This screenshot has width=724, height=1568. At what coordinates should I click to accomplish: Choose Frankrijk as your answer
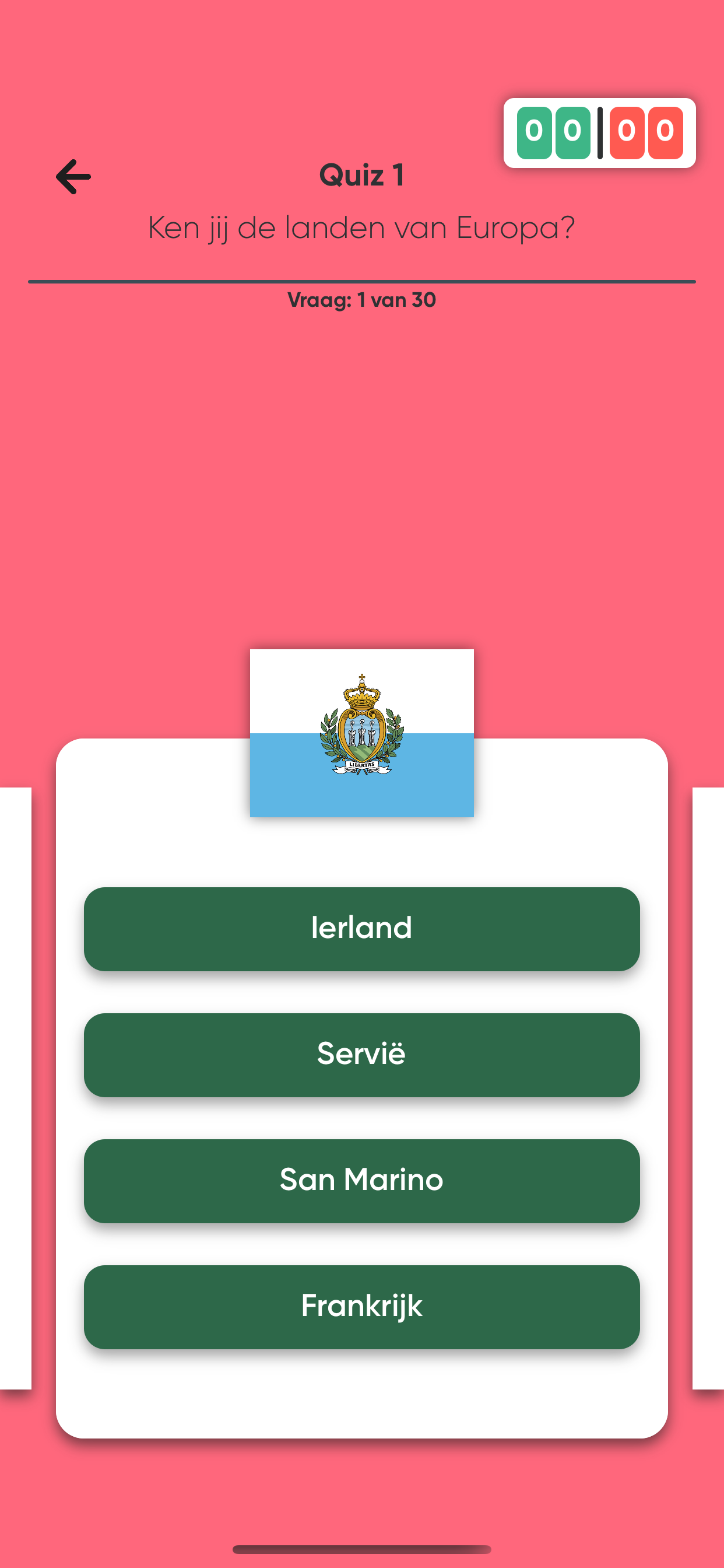pos(361,1305)
